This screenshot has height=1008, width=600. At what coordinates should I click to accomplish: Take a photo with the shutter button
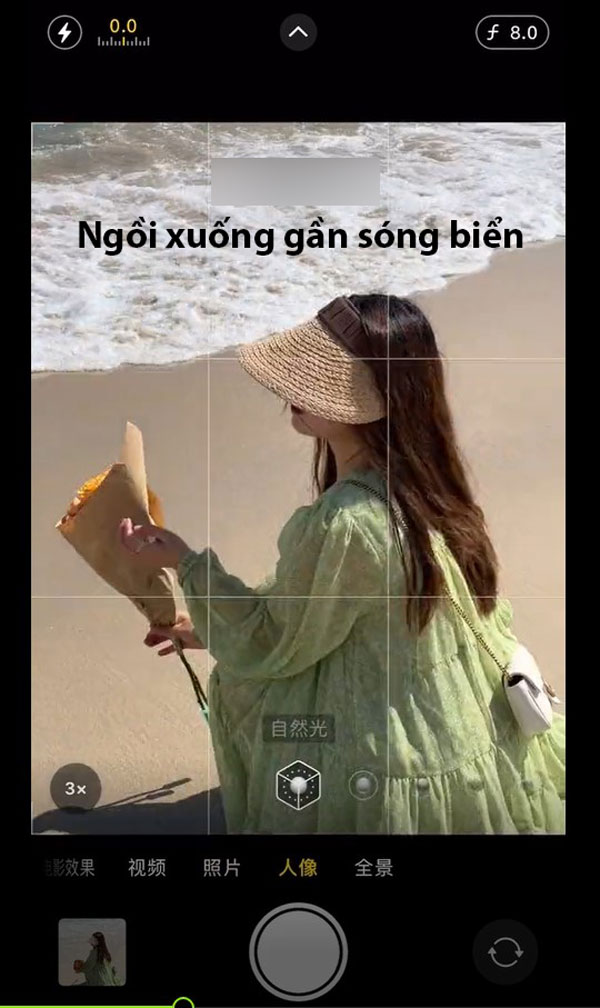pyautogui.click(x=298, y=952)
